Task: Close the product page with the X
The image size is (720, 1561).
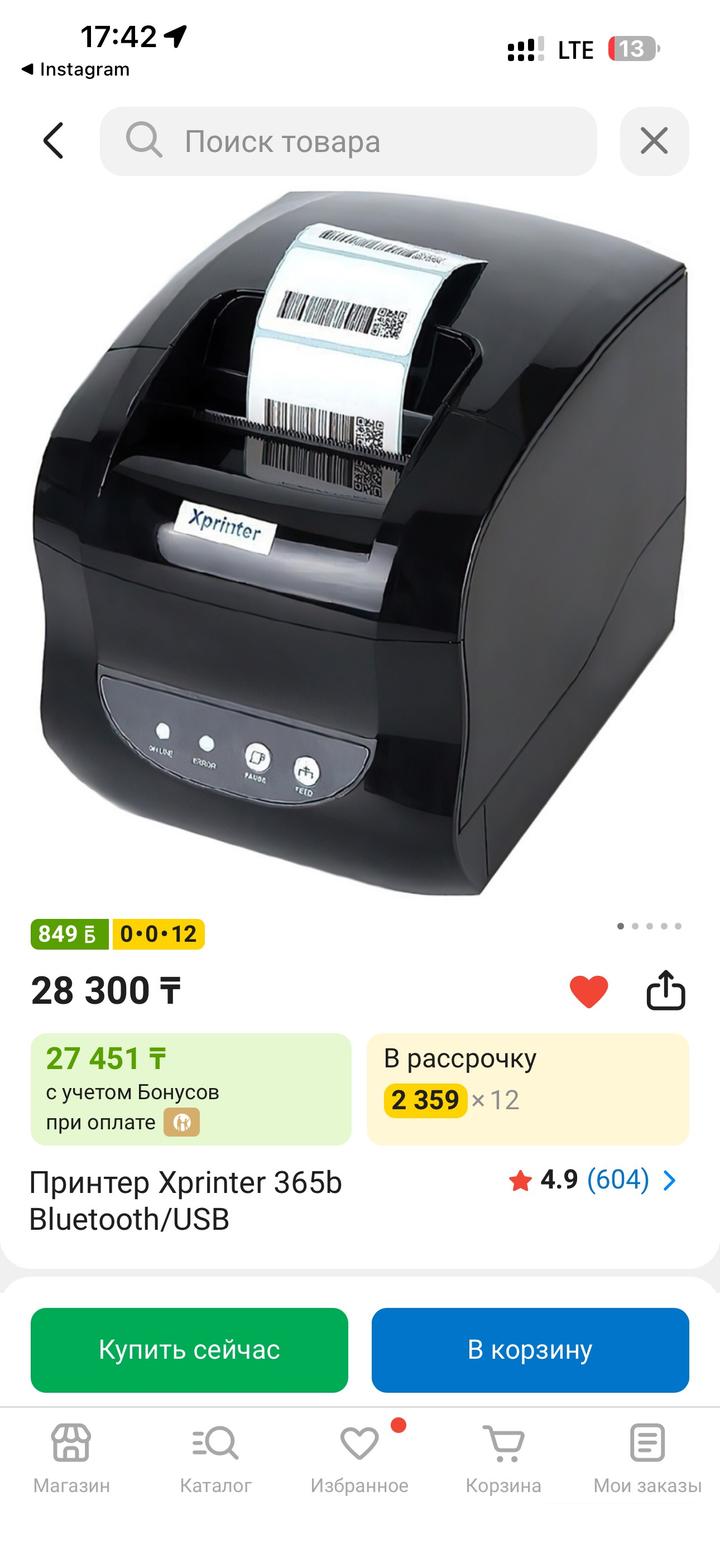Action: [x=654, y=141]
